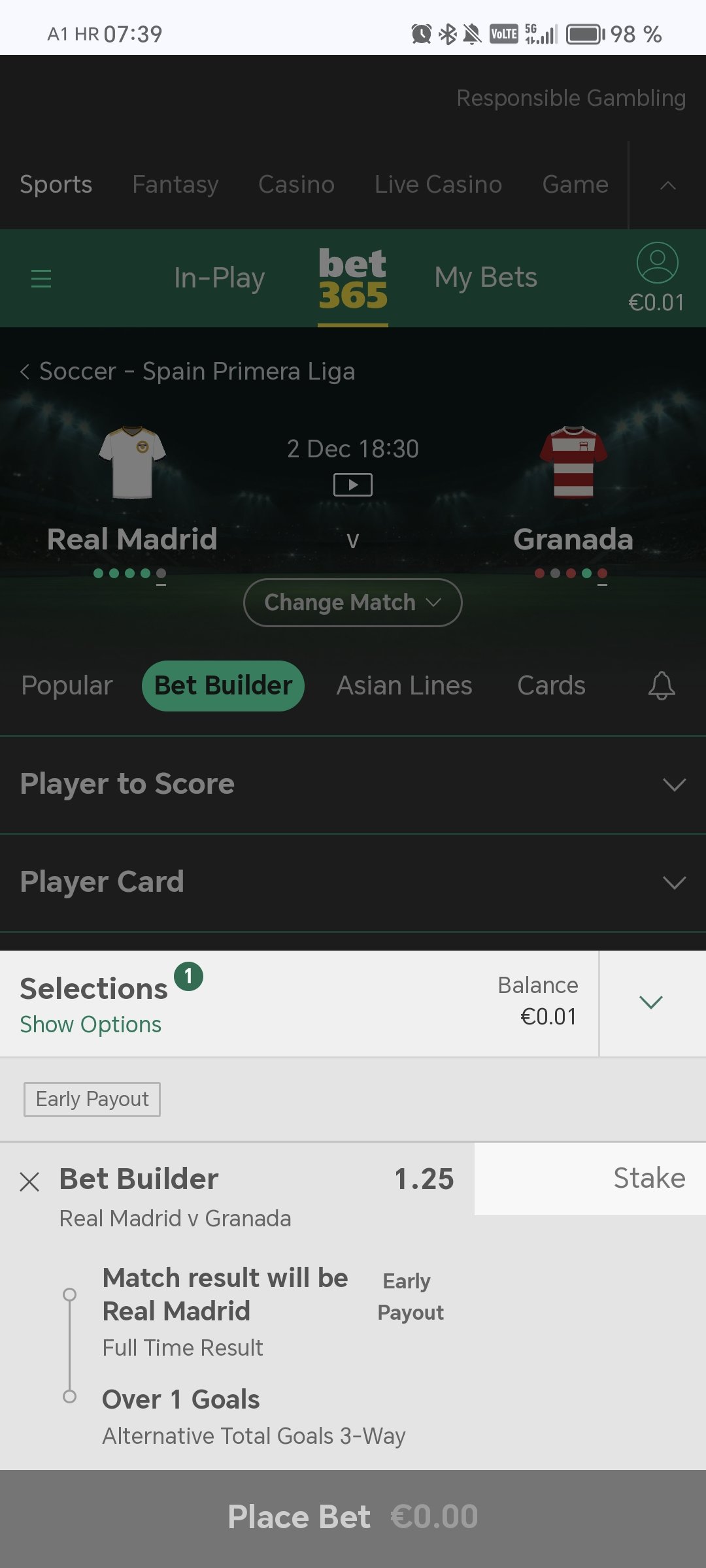Go back to Soccer - Spain Primera Liga
Image resolution: width=706 pixels, height=1568 pixels.
point(190,371)
